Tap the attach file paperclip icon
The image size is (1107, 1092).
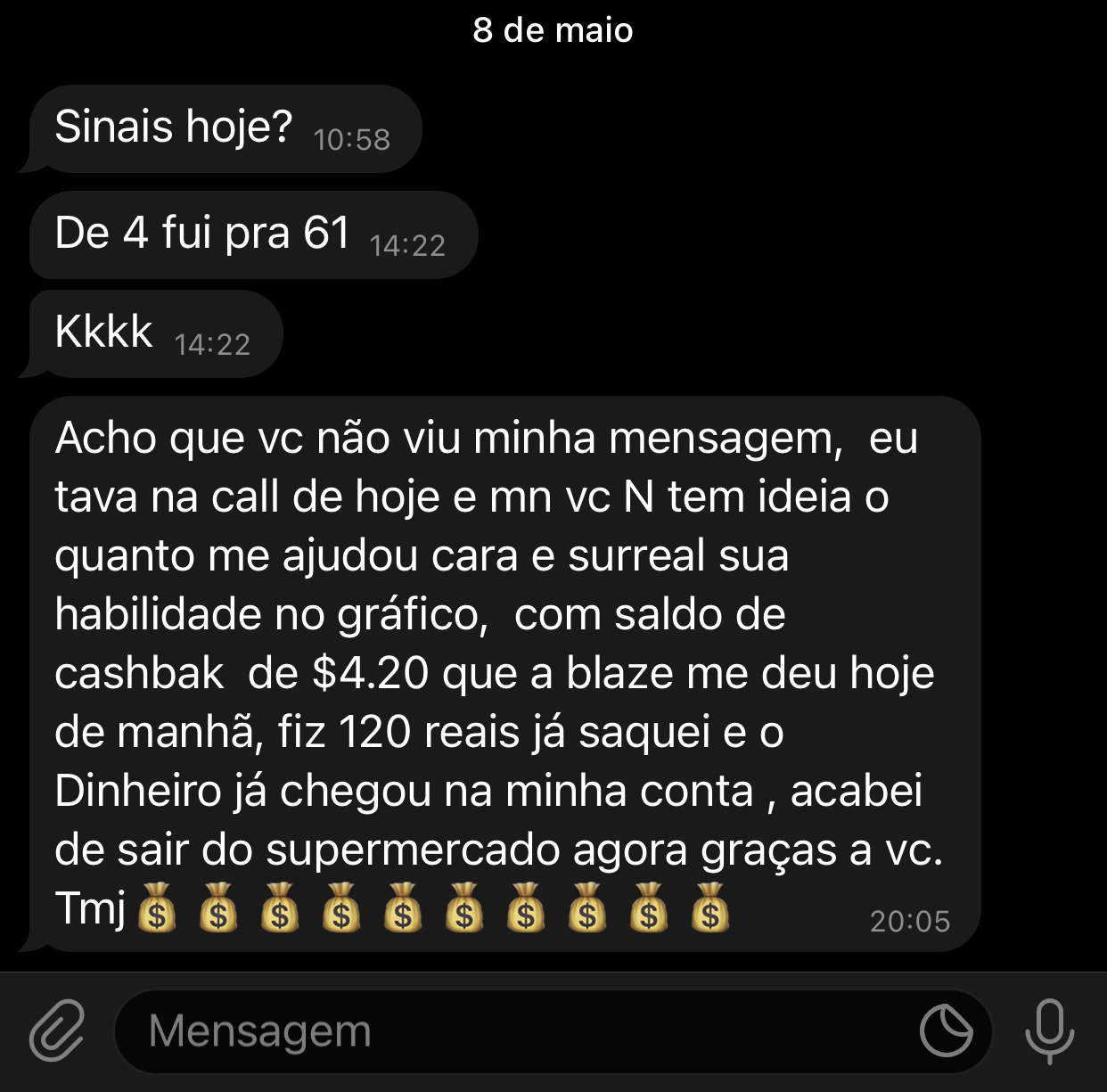pos(57,1031)
